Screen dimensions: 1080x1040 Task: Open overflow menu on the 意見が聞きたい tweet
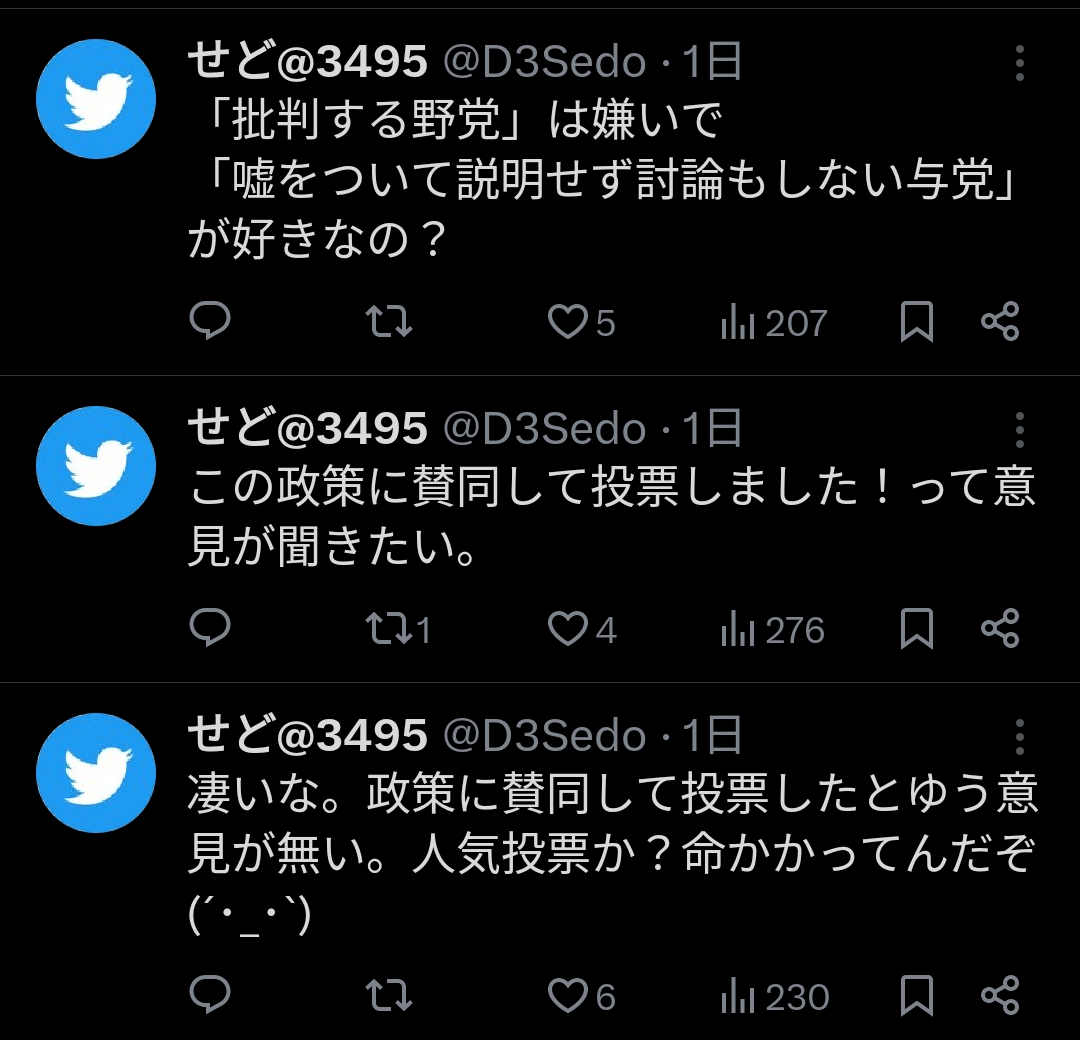click(x=1019, y=430)
